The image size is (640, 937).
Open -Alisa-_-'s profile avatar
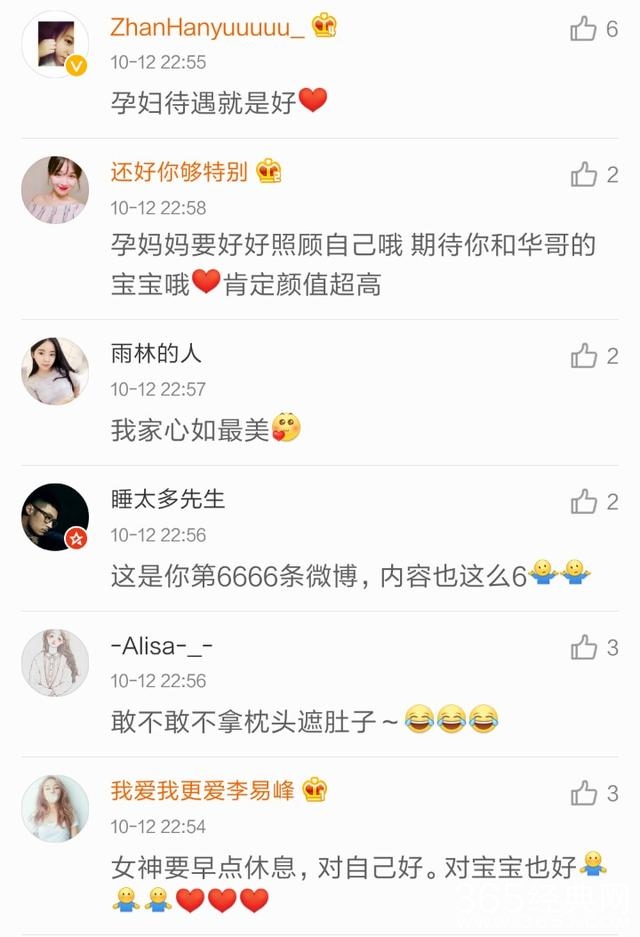point(55,663)
